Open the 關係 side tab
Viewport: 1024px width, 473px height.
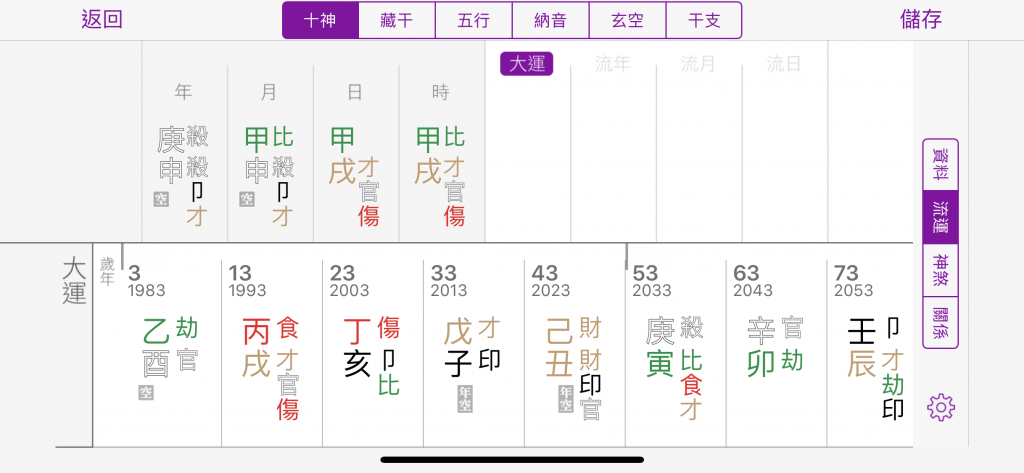point(940,322)
